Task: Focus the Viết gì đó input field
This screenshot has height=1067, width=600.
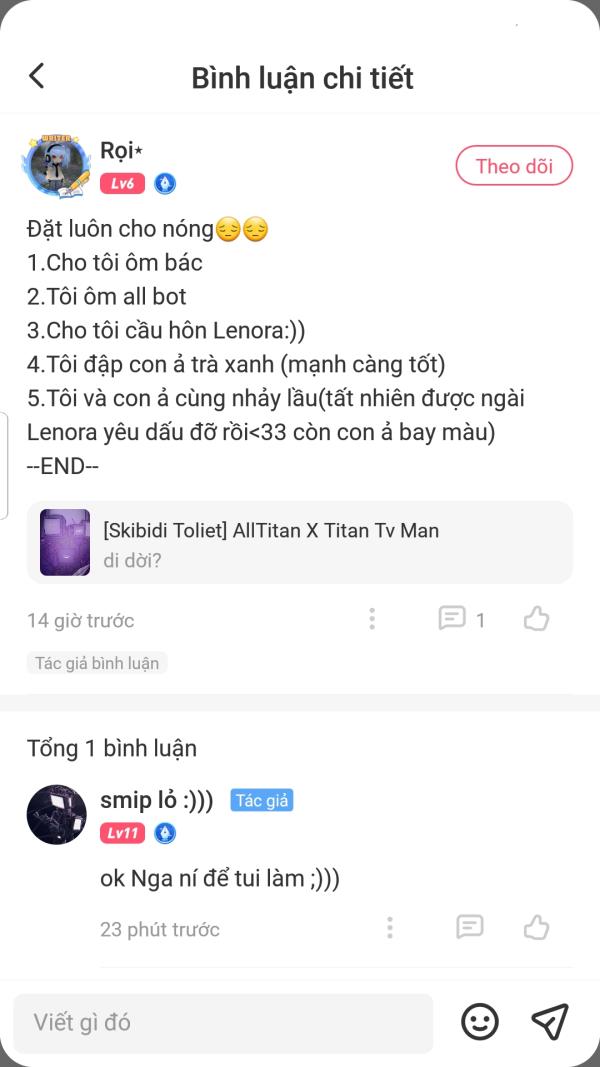Action: pos(223,1022)
